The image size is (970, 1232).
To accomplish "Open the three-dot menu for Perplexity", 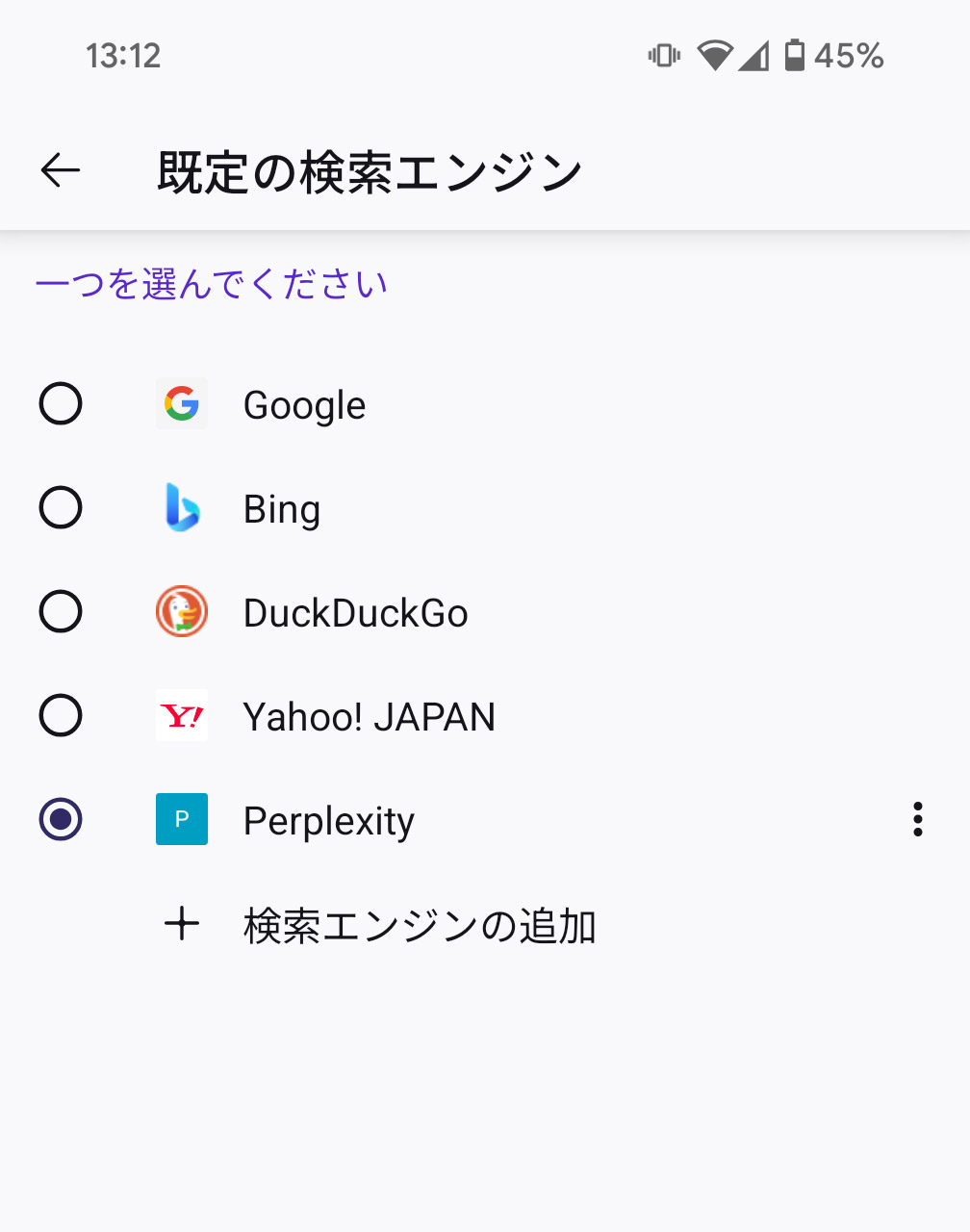I will pyautogui.click(x=918, y=819).
